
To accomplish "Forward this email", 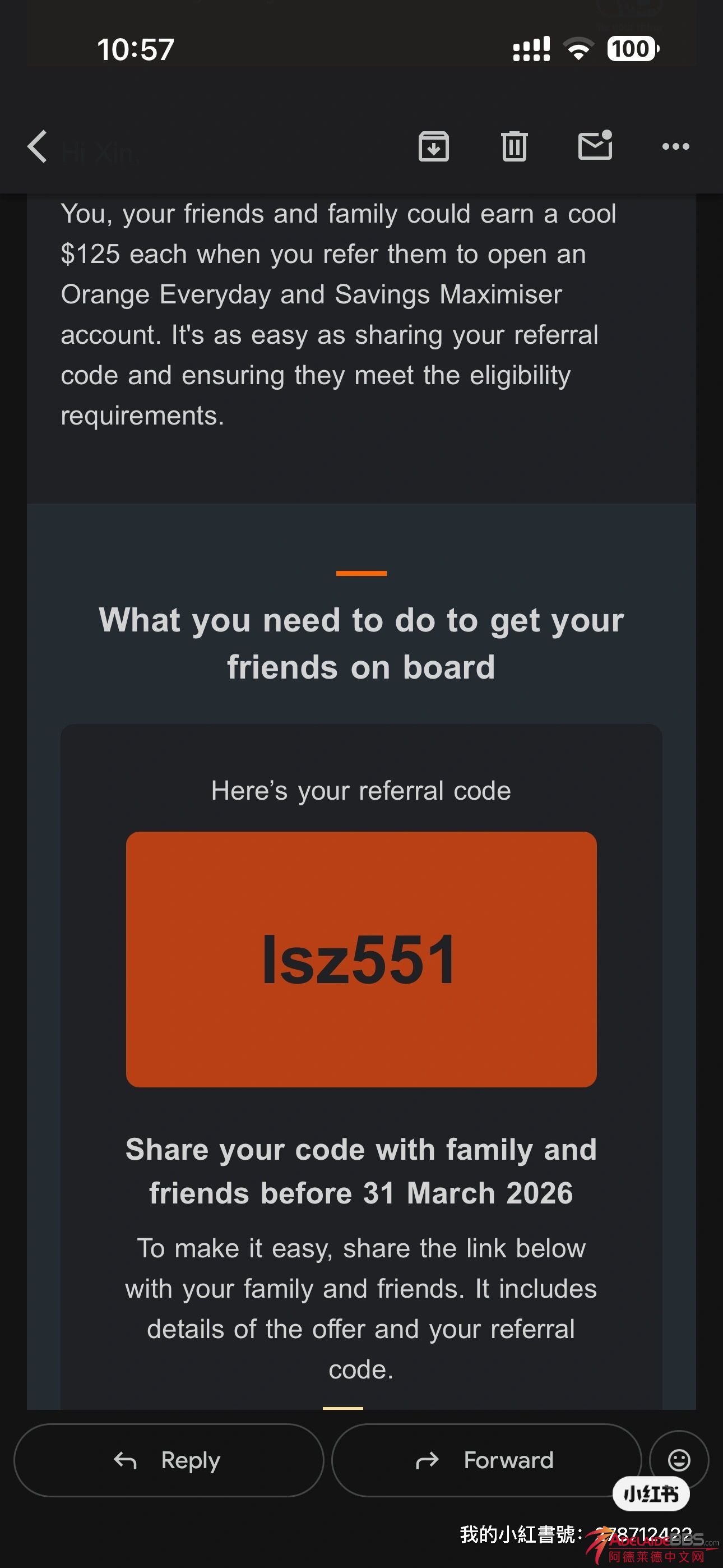I will pyautogui.click(x=486, y=1460).
